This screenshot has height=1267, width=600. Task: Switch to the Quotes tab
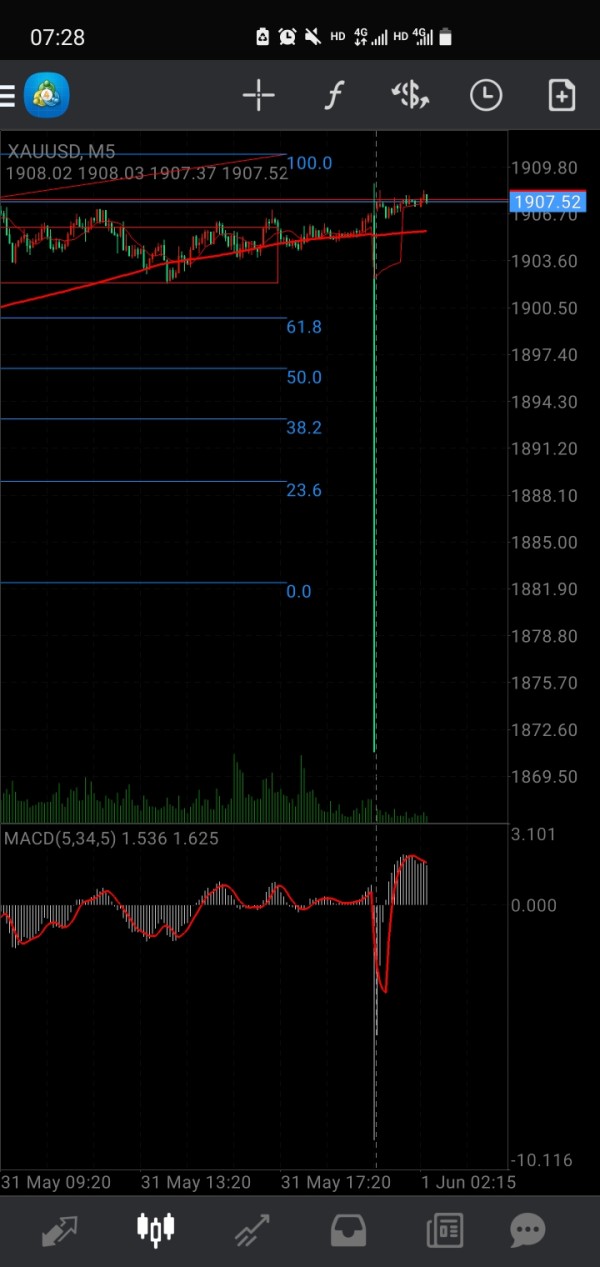point(60,1230)
